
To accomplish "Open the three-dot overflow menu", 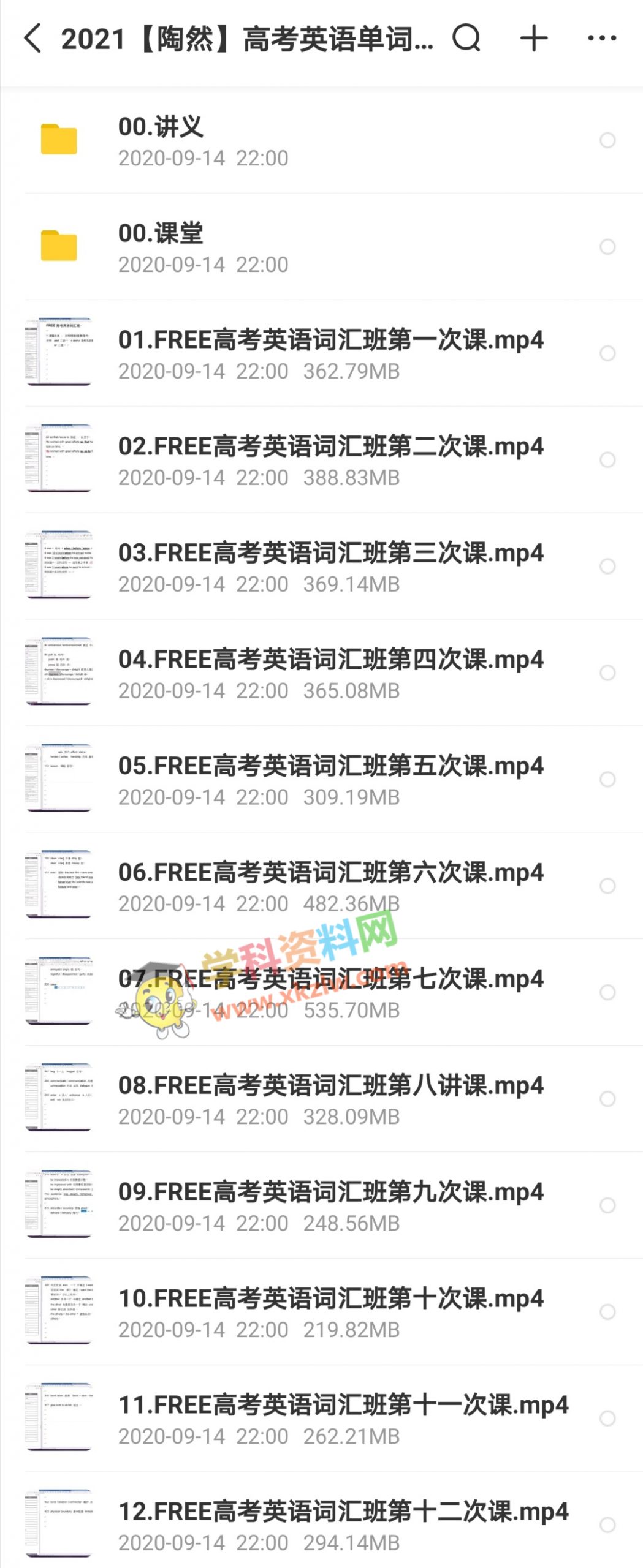I will coord(602,39).
